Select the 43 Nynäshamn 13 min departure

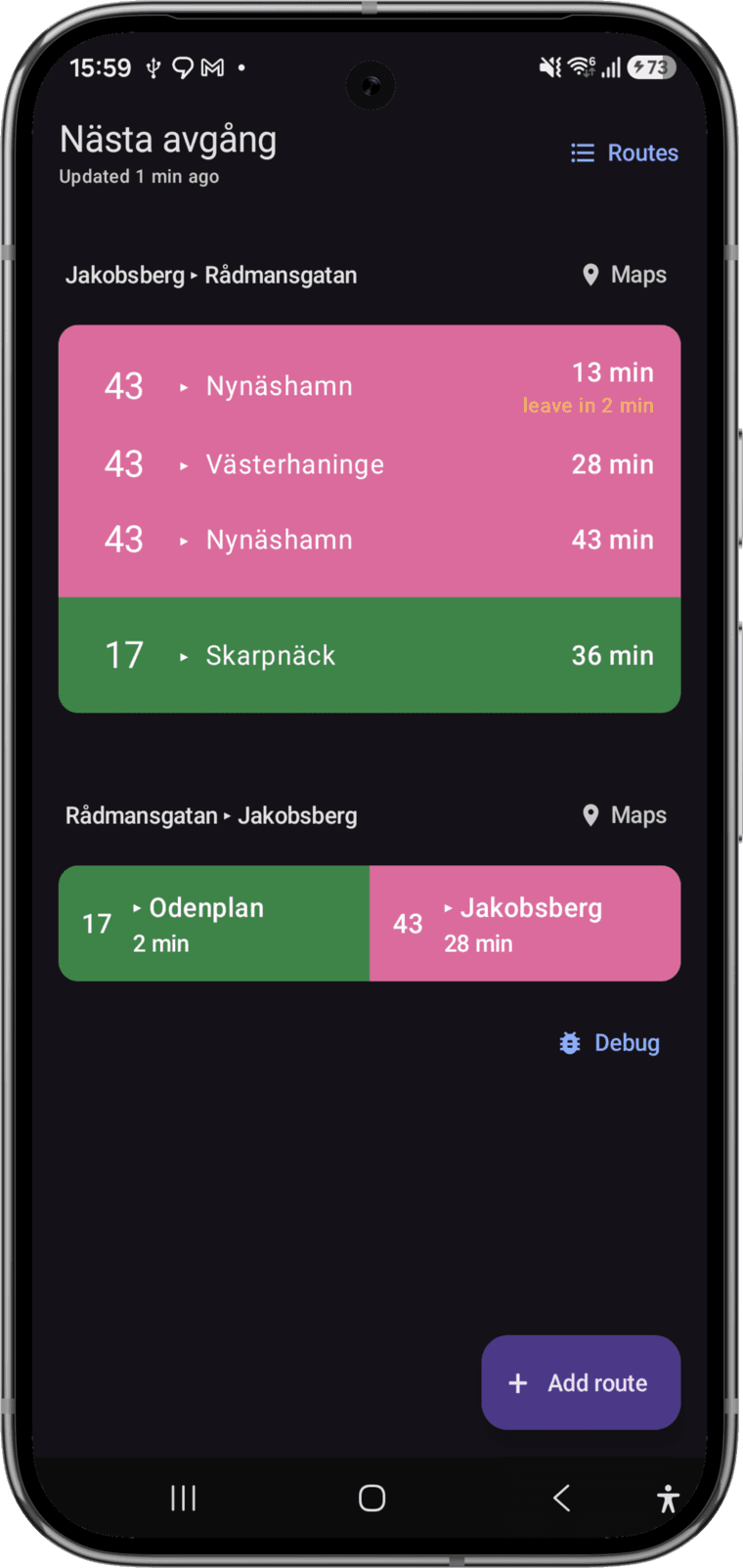click(x=370, y=386)
